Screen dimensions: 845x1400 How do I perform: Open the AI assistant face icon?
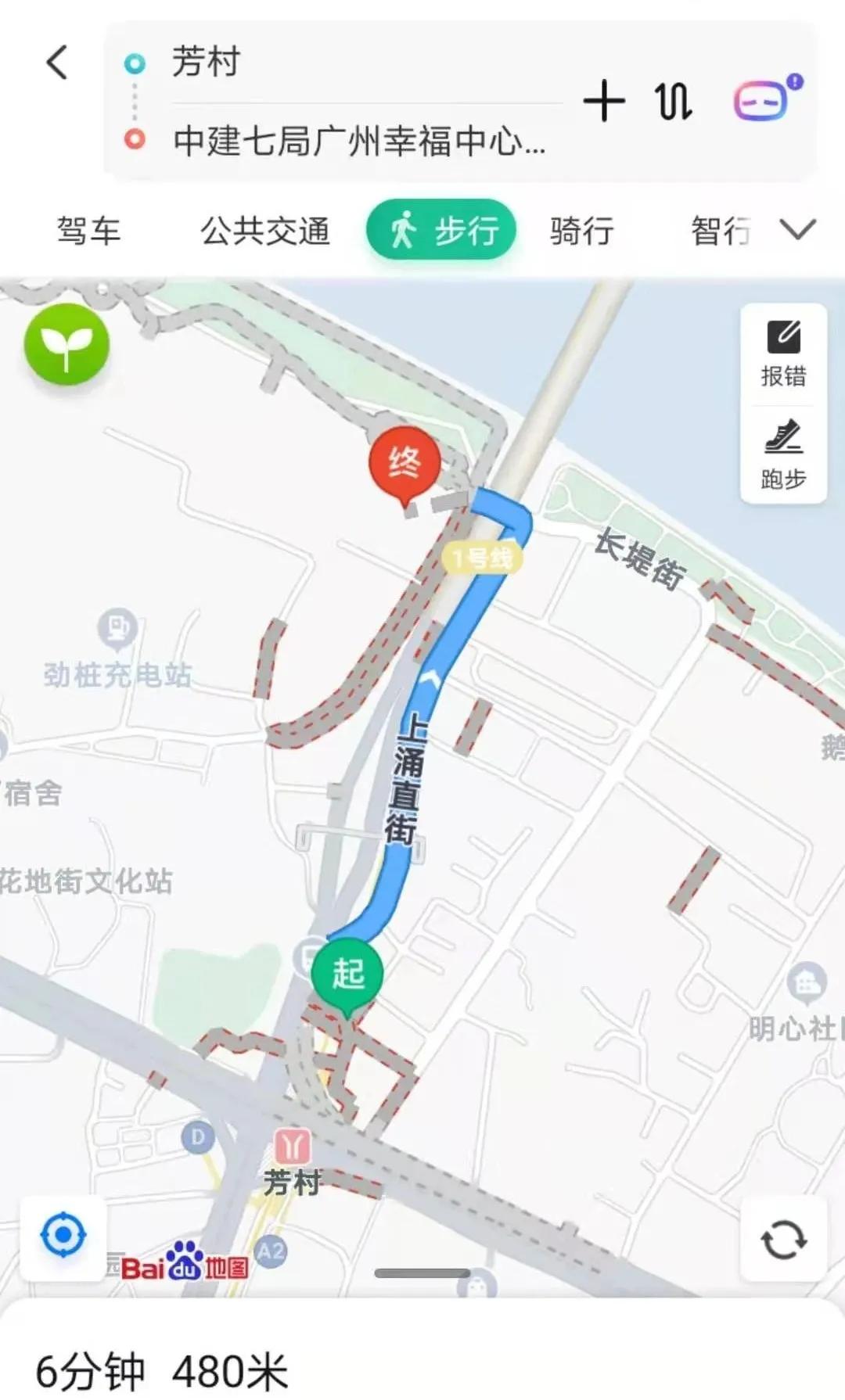[763, 102]
